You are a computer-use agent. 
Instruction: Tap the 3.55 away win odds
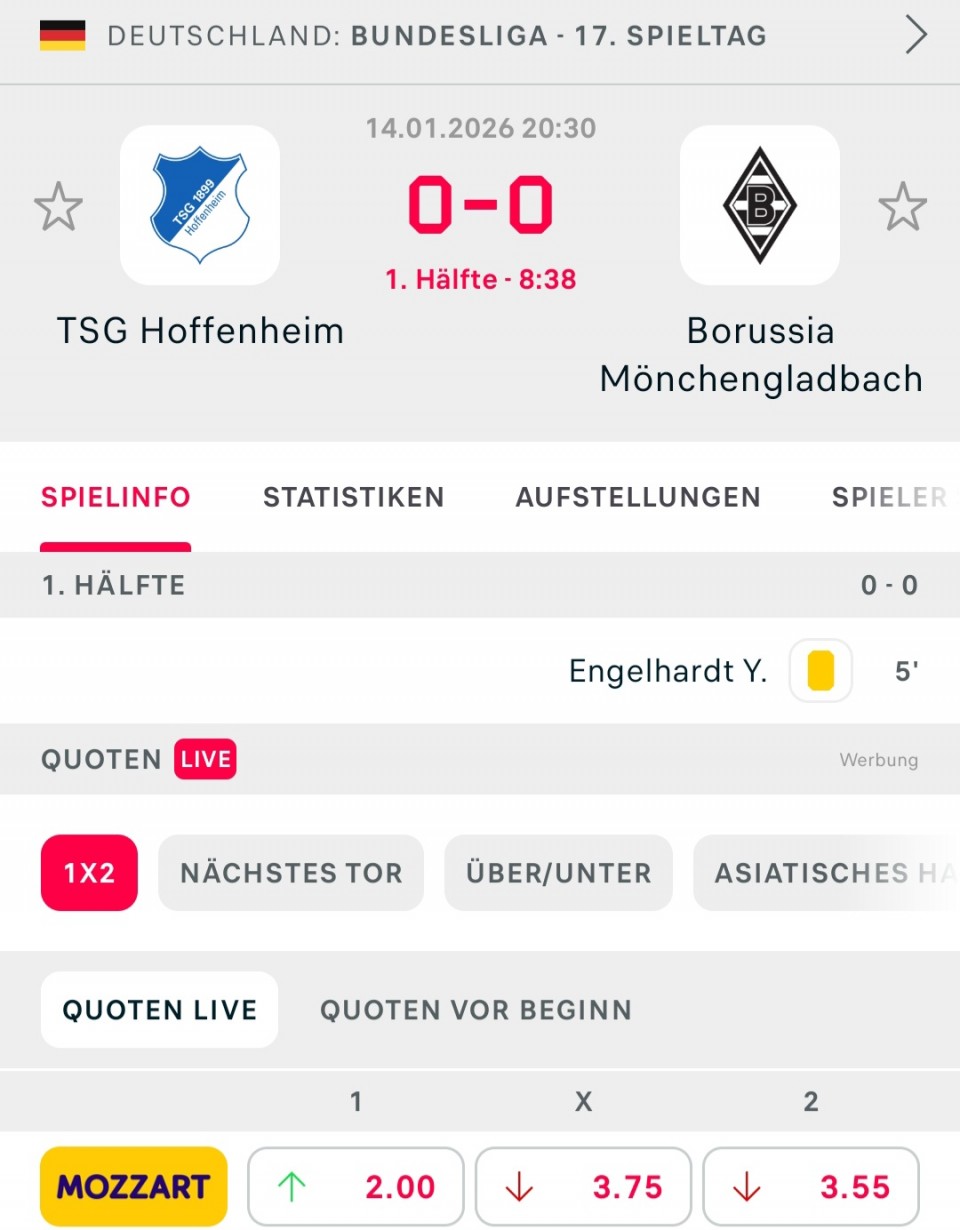pos(811,1187)
